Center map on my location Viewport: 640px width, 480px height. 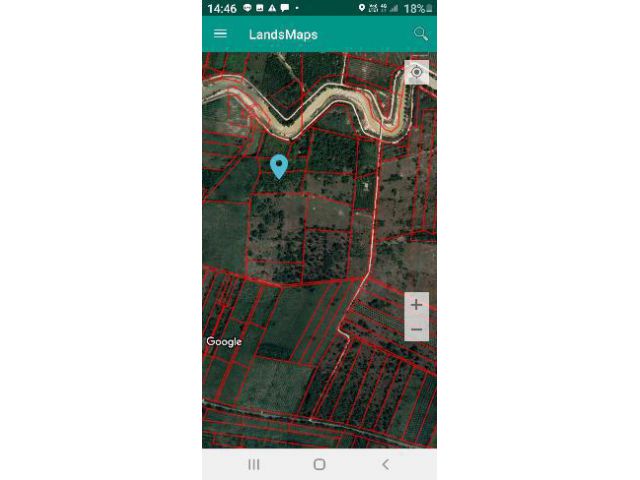click(417, 72)
